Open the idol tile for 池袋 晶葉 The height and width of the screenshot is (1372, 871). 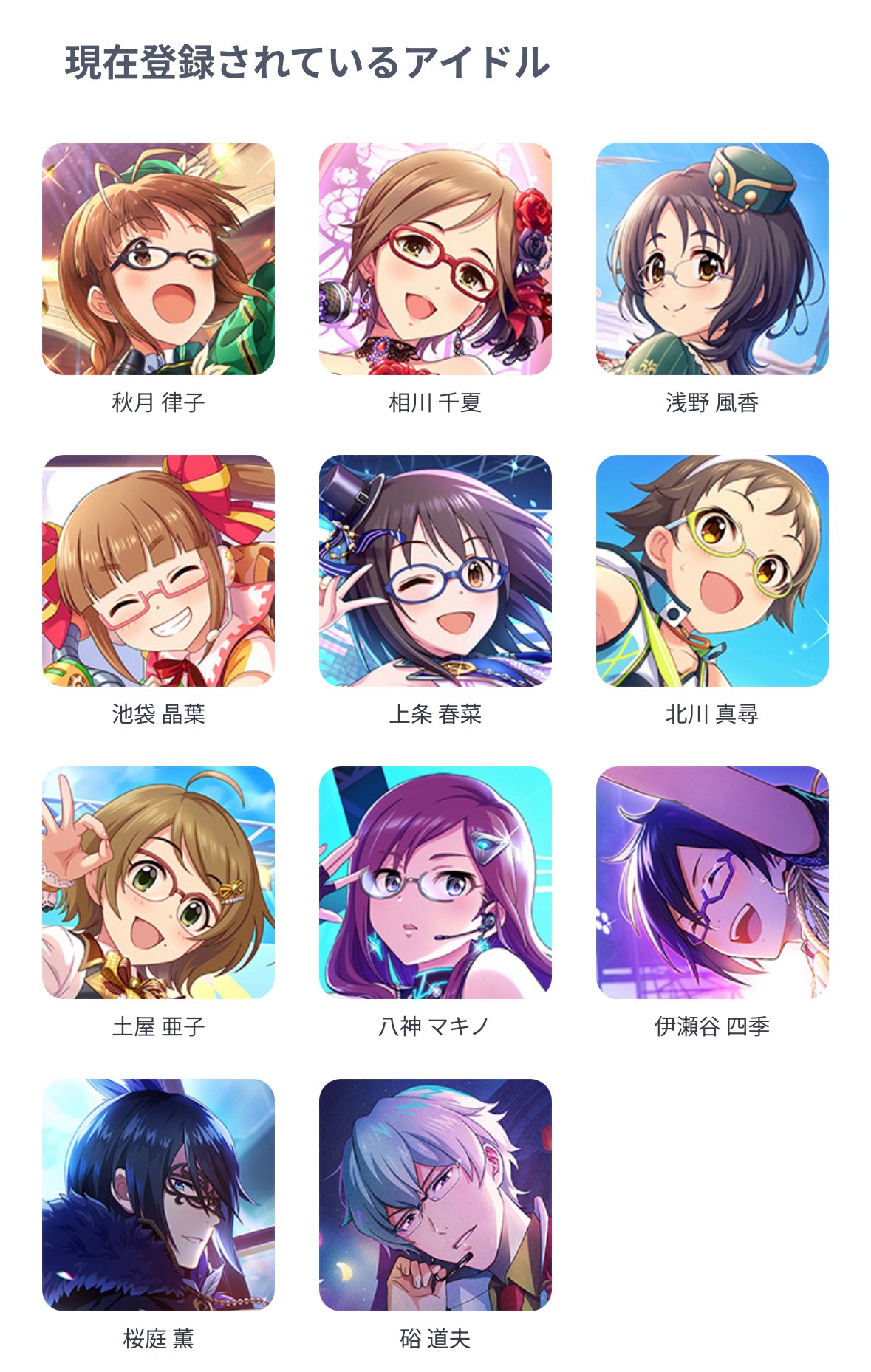pos(158,571)
